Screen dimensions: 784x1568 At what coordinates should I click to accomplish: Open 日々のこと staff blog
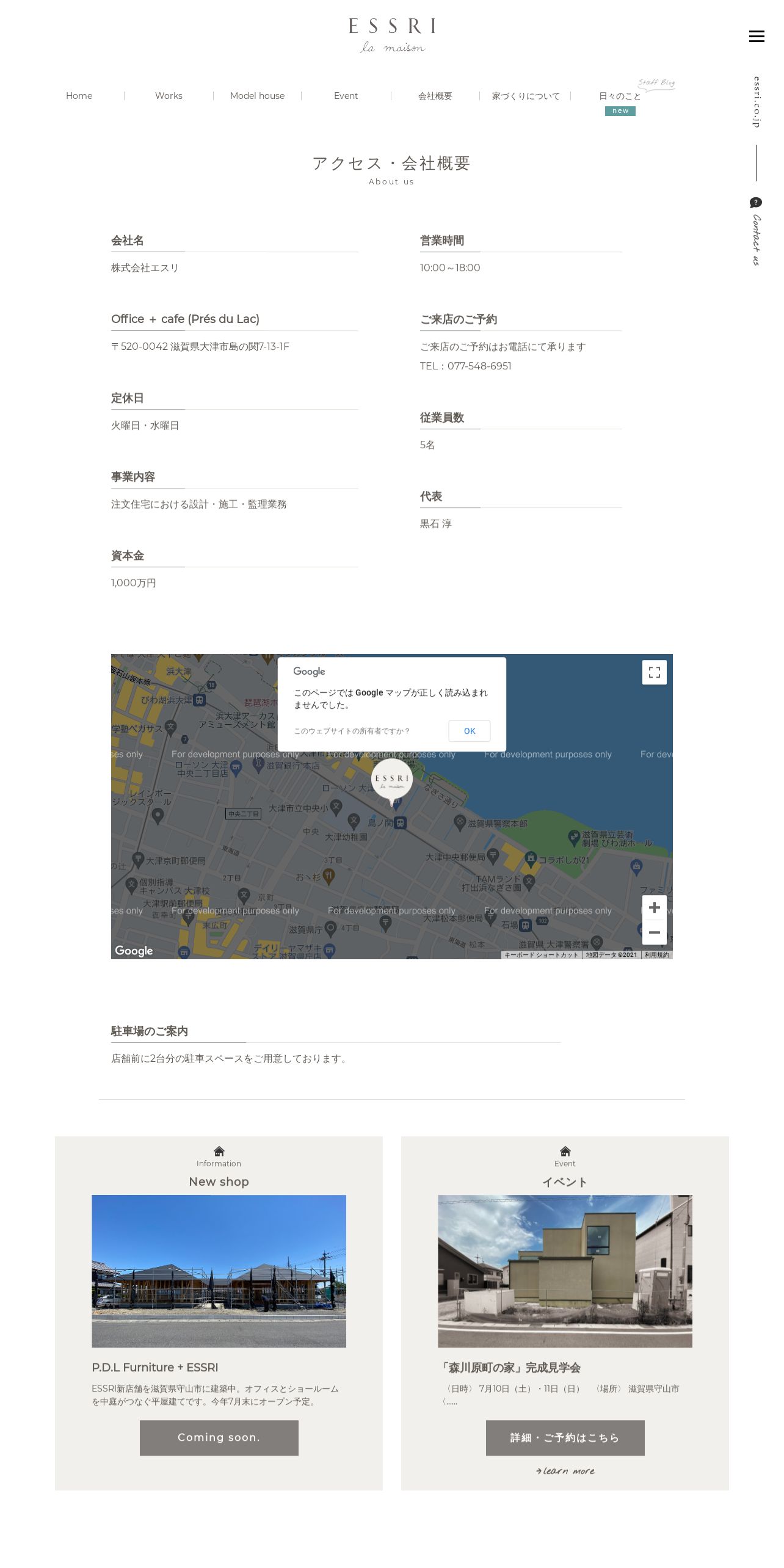[620, 96]
